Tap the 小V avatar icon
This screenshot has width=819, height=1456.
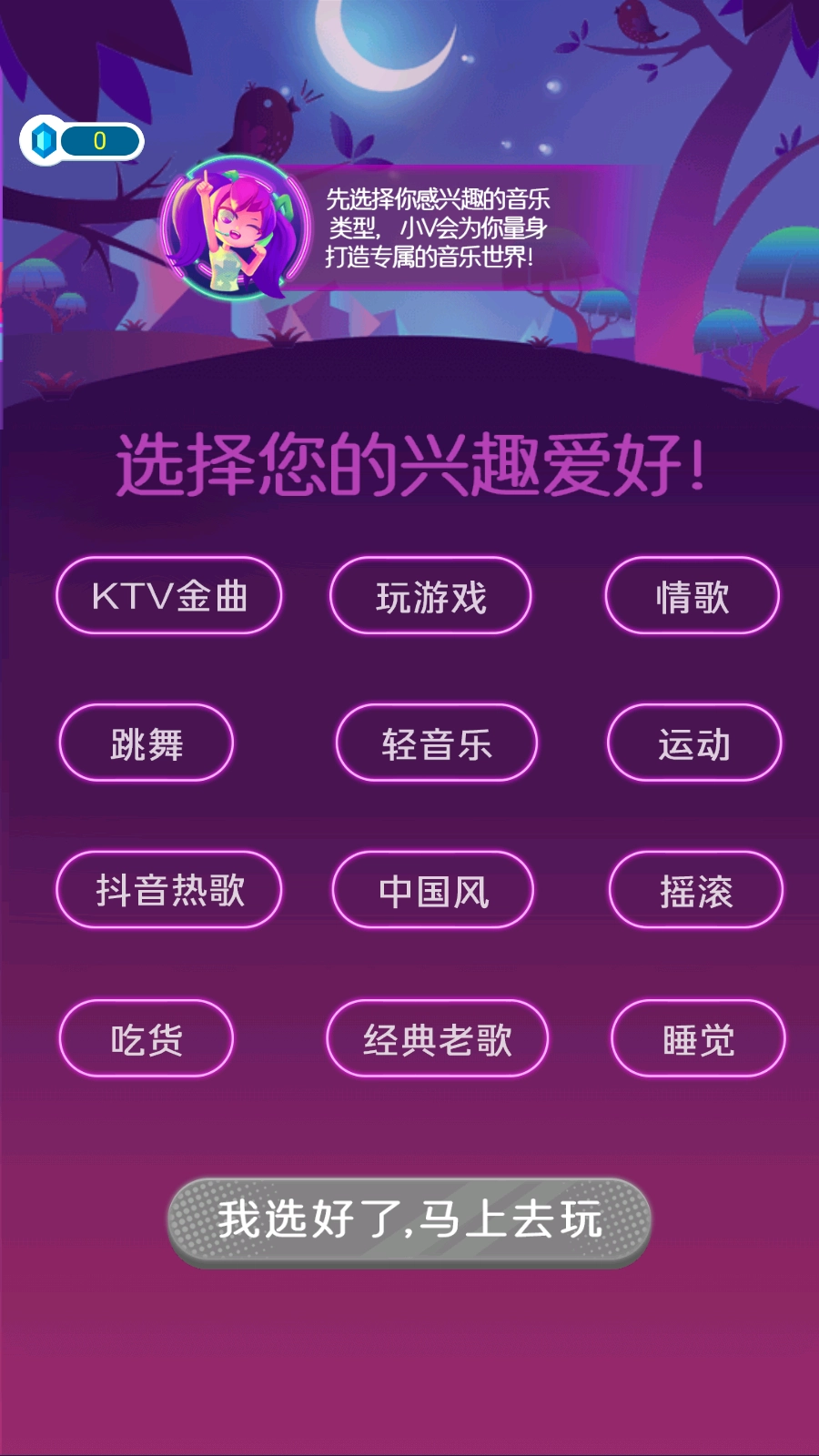225,227
